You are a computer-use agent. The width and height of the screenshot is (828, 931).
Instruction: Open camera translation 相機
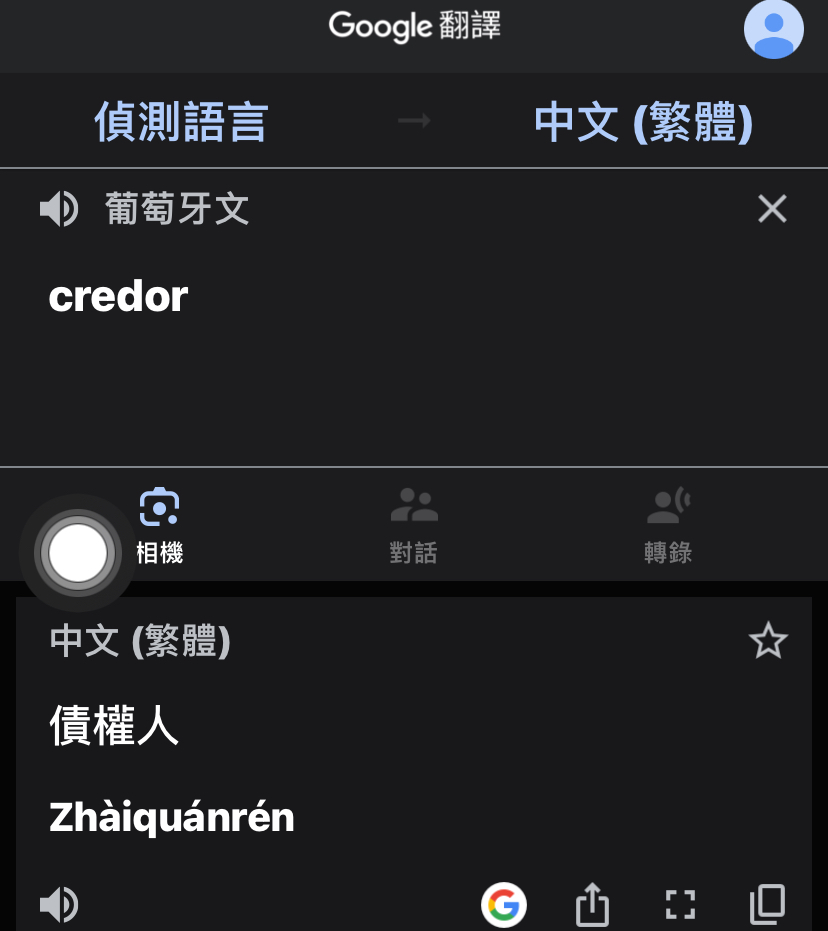(x=160, y=525)
